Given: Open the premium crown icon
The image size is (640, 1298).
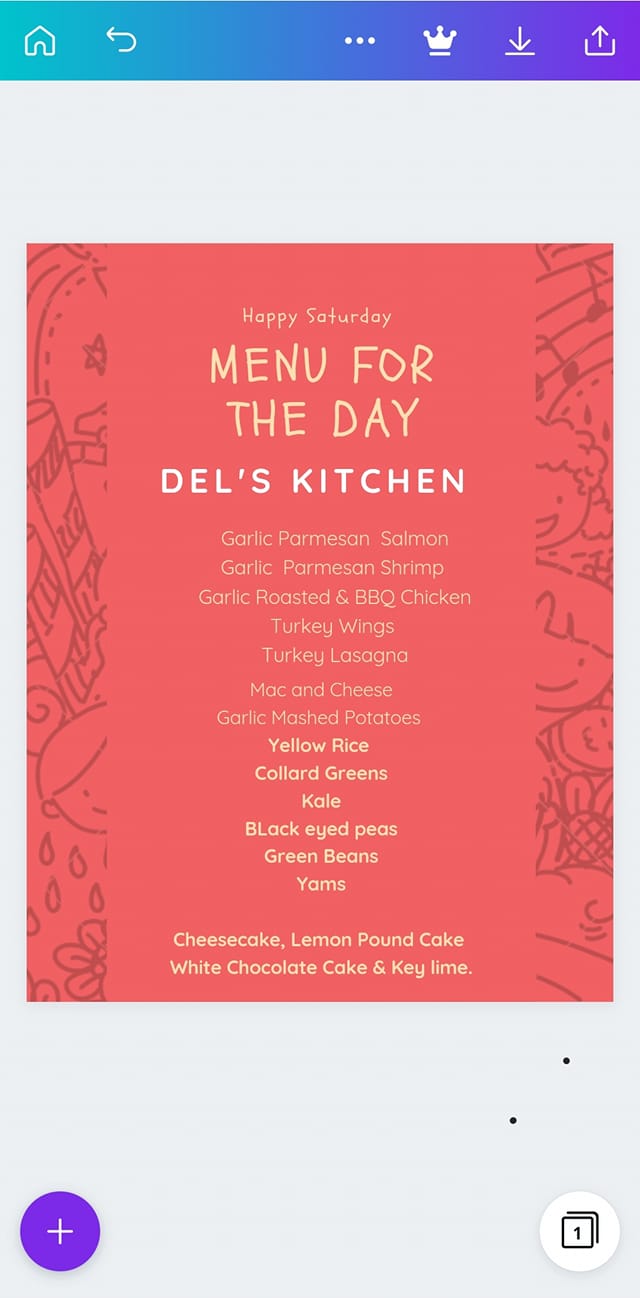Looking at the screenshot, I should click(x=439, y=40).
